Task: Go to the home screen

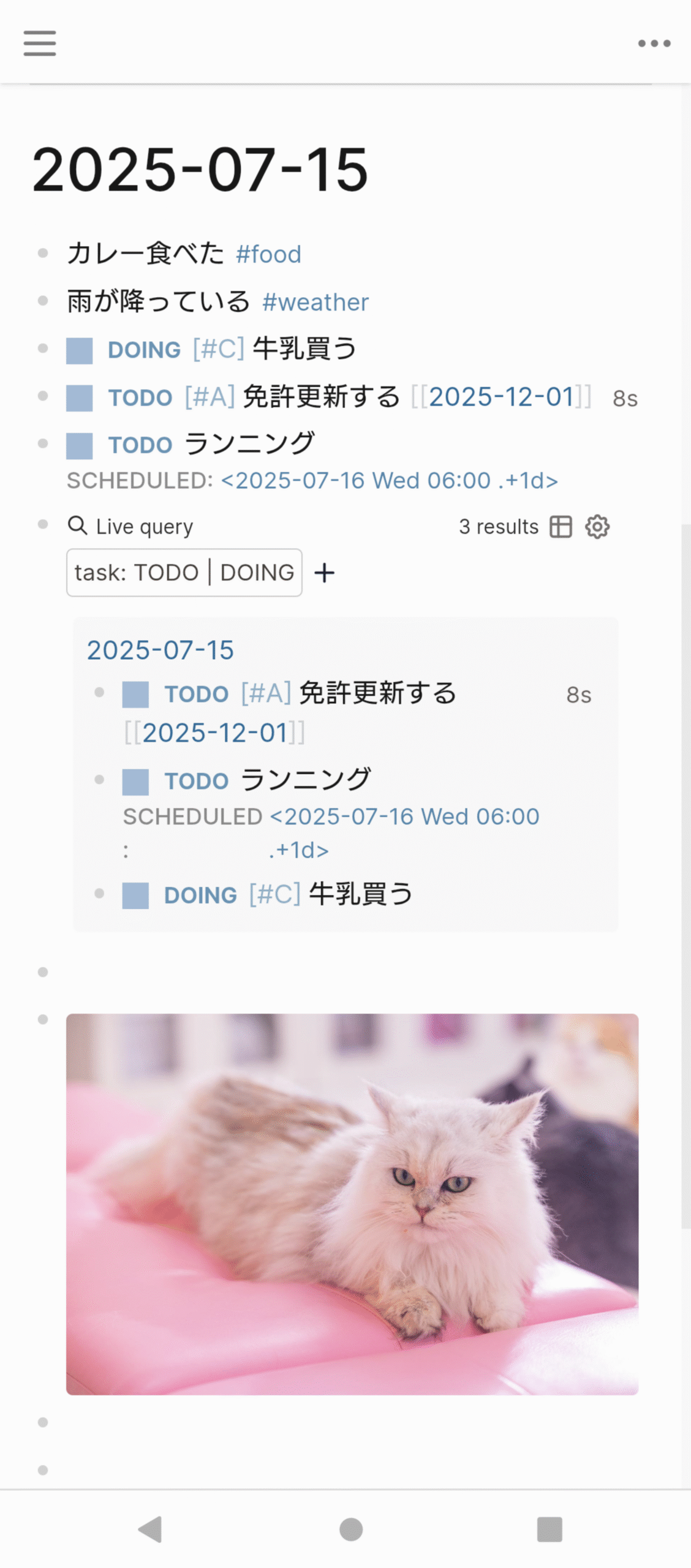Action: [351, 1529]
